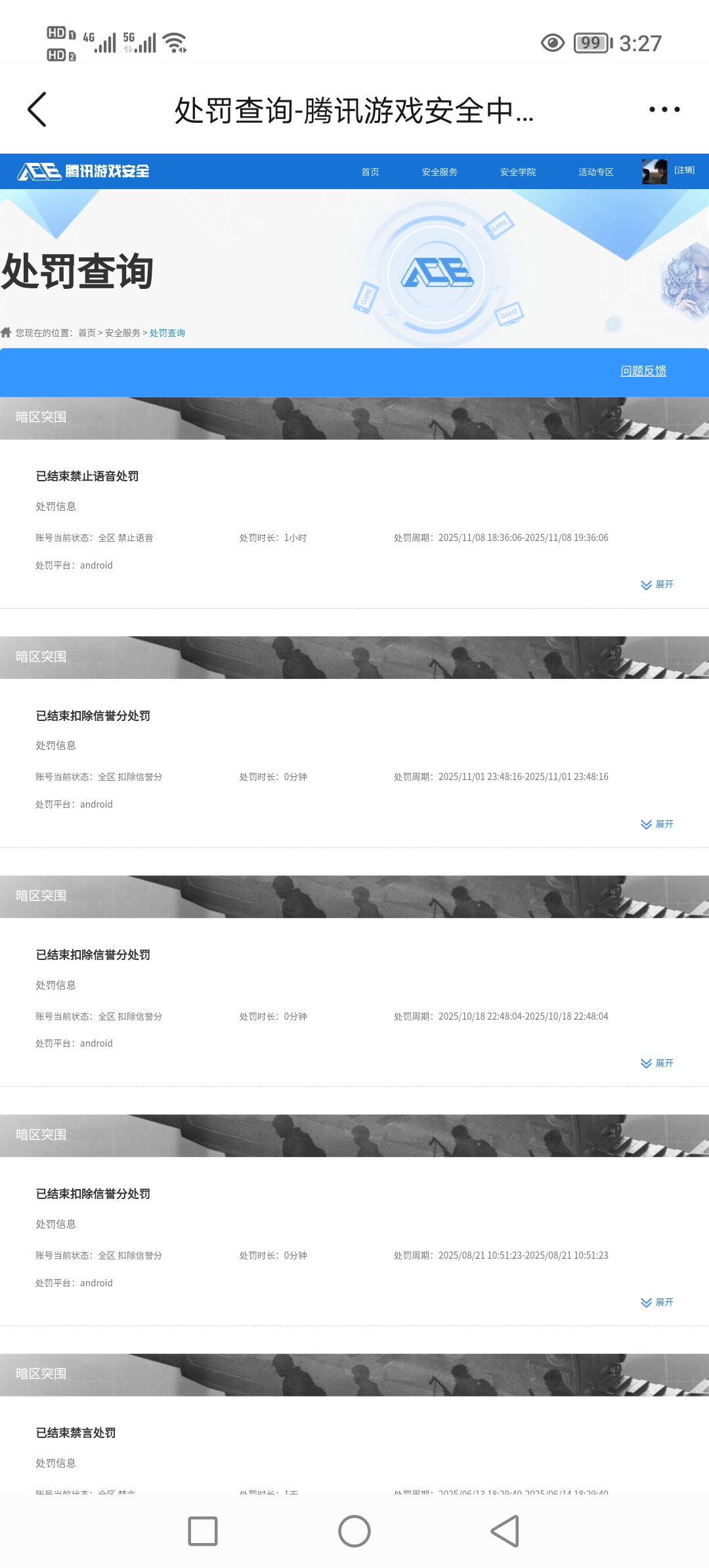Open the 活动专区 nav item
The width and height of the screenshot is (709, 1568).
[595, 172]
